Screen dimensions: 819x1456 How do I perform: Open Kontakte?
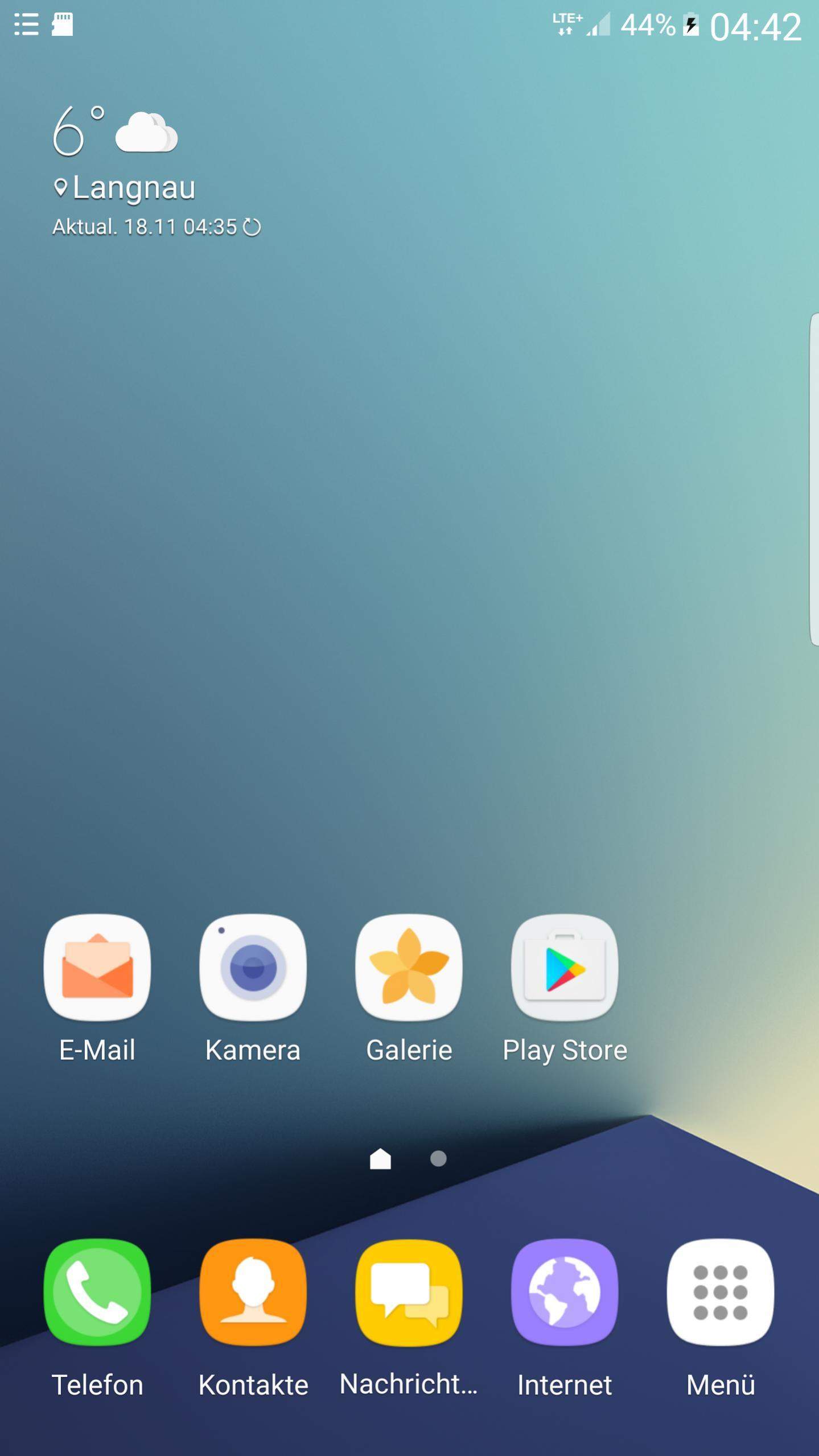click(253, 1292)
